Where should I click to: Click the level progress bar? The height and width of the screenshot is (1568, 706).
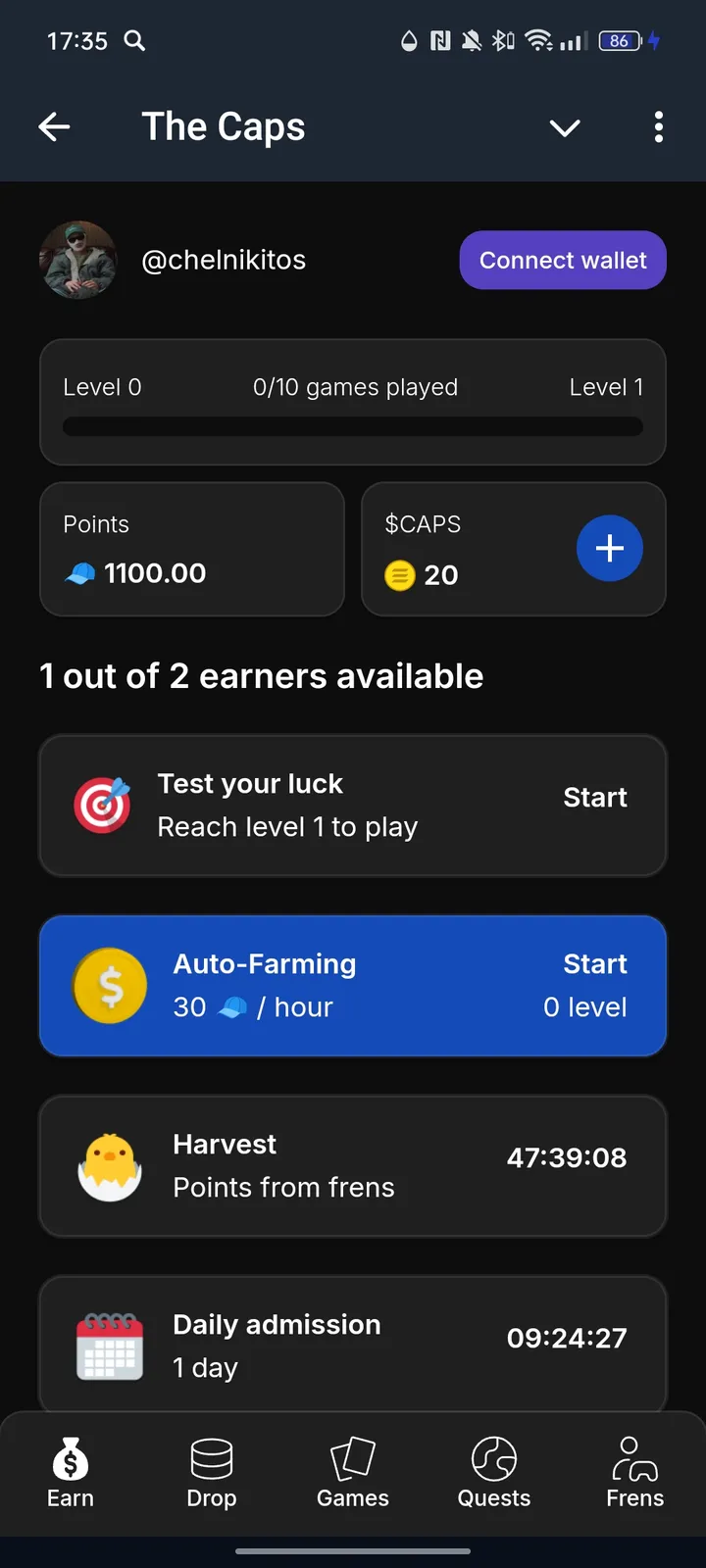click(352, 425)
